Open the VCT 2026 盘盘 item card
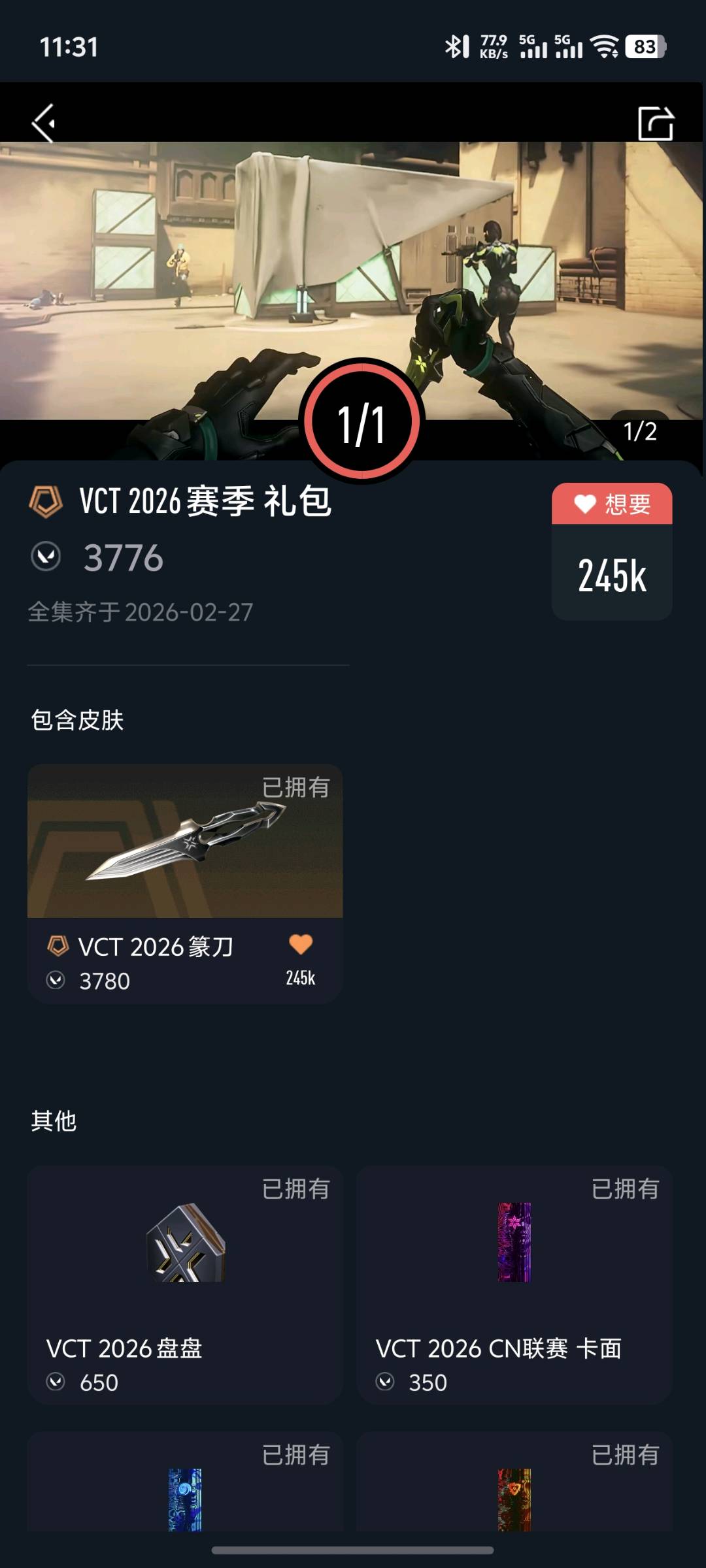The width and height of the screenshot is (706, 1568). [x=184, y=1284]
